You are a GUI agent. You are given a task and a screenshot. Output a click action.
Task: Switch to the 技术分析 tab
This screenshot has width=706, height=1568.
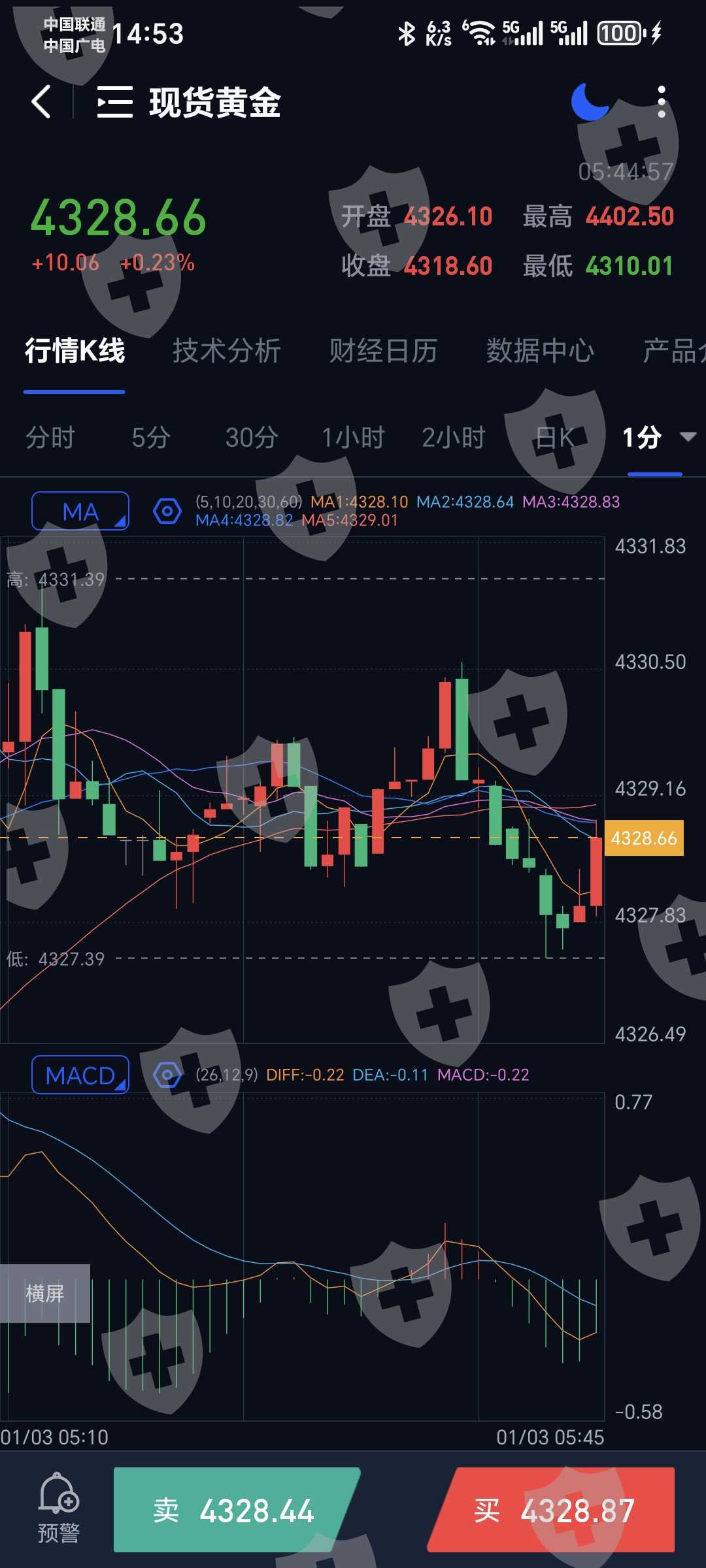coord(227,351)
